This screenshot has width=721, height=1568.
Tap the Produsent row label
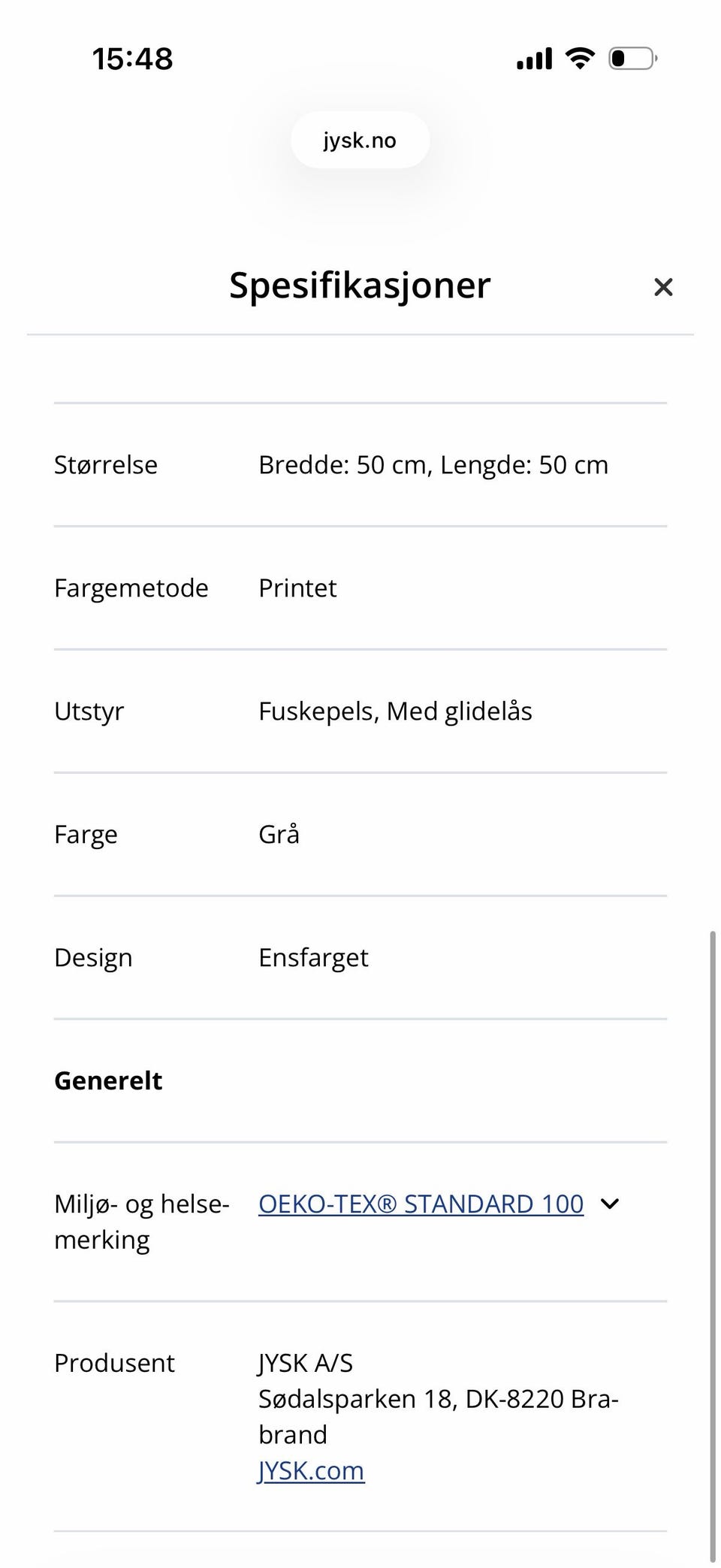click(114, 1362)
